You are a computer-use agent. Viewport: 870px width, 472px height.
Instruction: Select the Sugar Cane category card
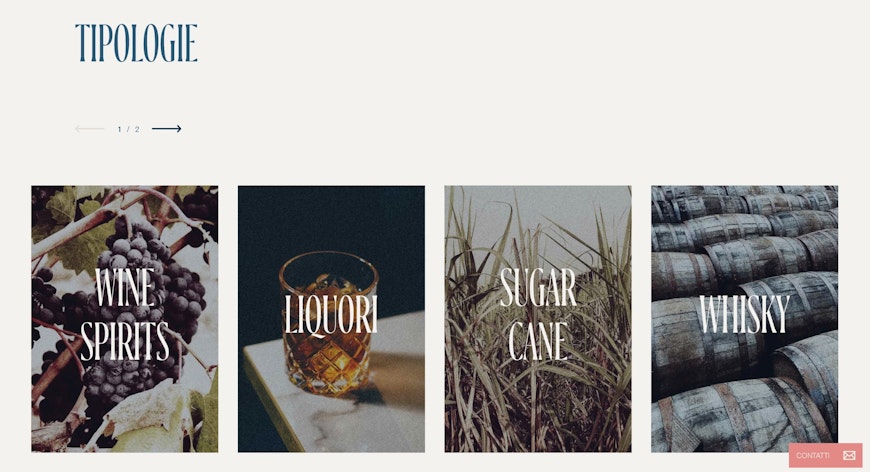(x=538, y=318)
